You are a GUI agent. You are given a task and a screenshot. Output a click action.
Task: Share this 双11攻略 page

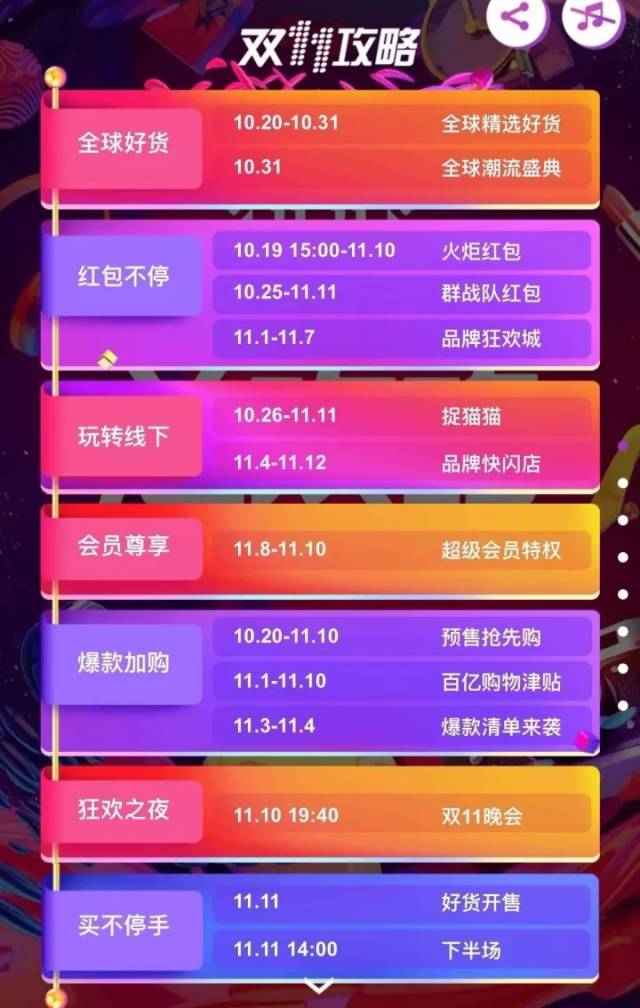tap(517, 18)
